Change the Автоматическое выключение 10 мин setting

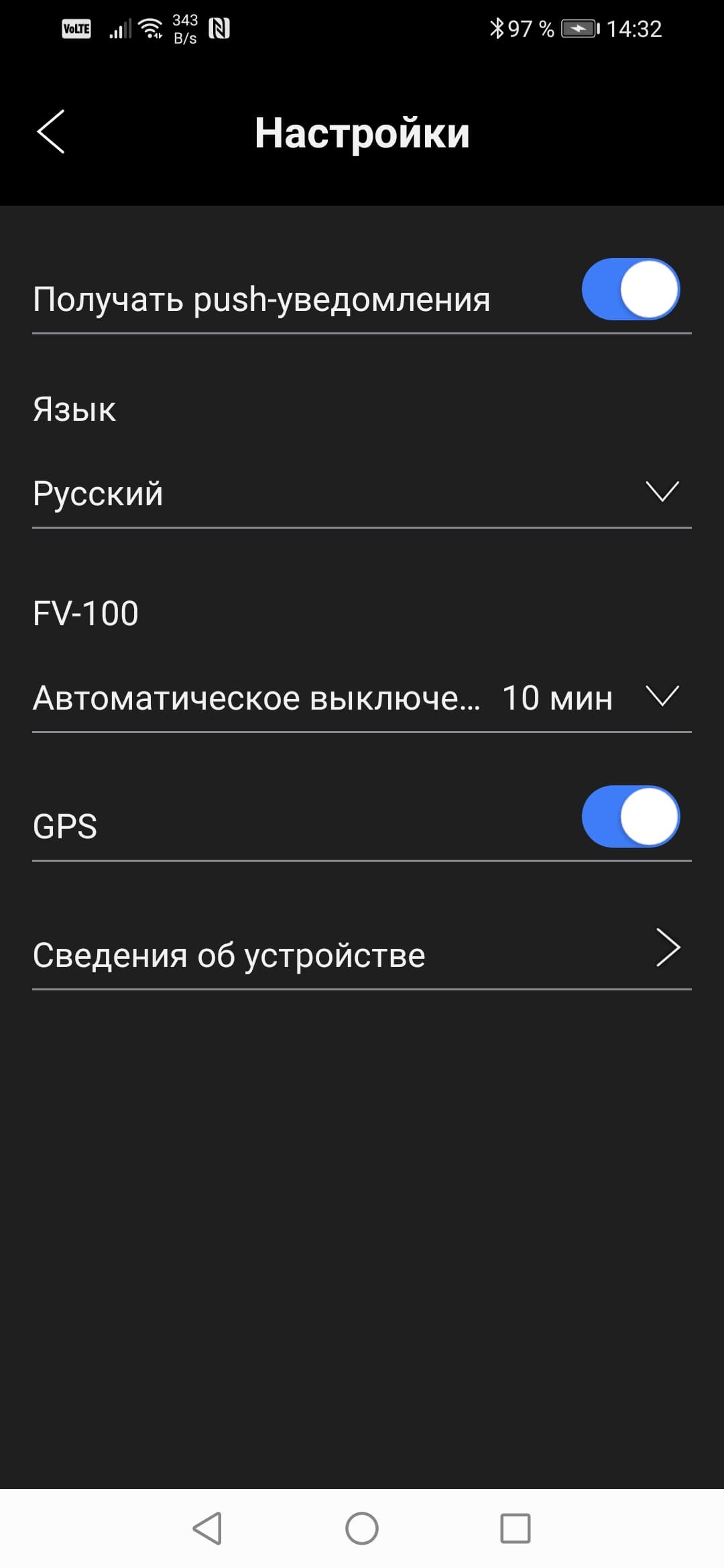(362, 698)
